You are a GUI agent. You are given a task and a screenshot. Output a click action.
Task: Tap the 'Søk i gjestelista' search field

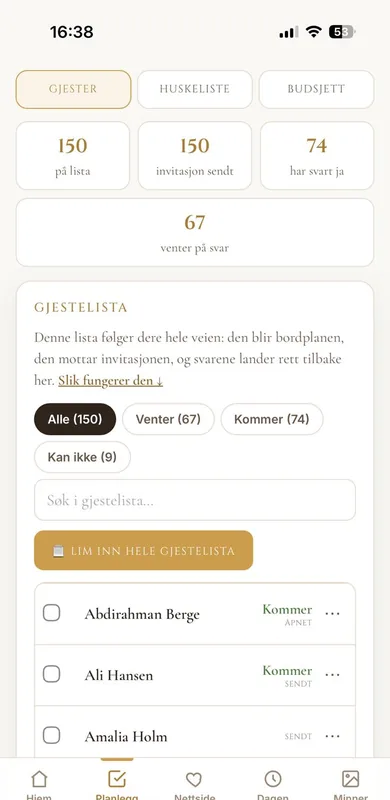pyautogui.click(x=194, y=500)
